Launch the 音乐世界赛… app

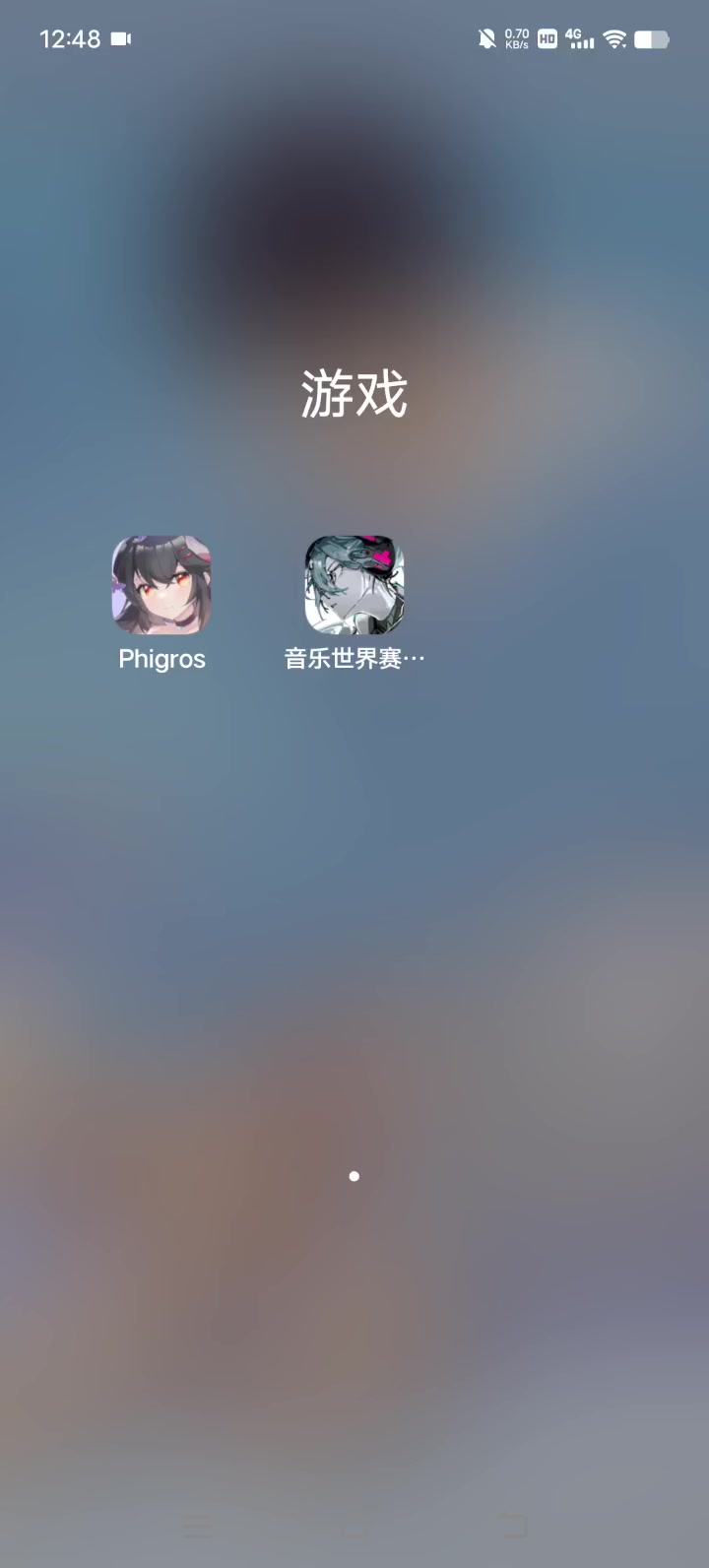pyautogui.click(x=354, y=585)
